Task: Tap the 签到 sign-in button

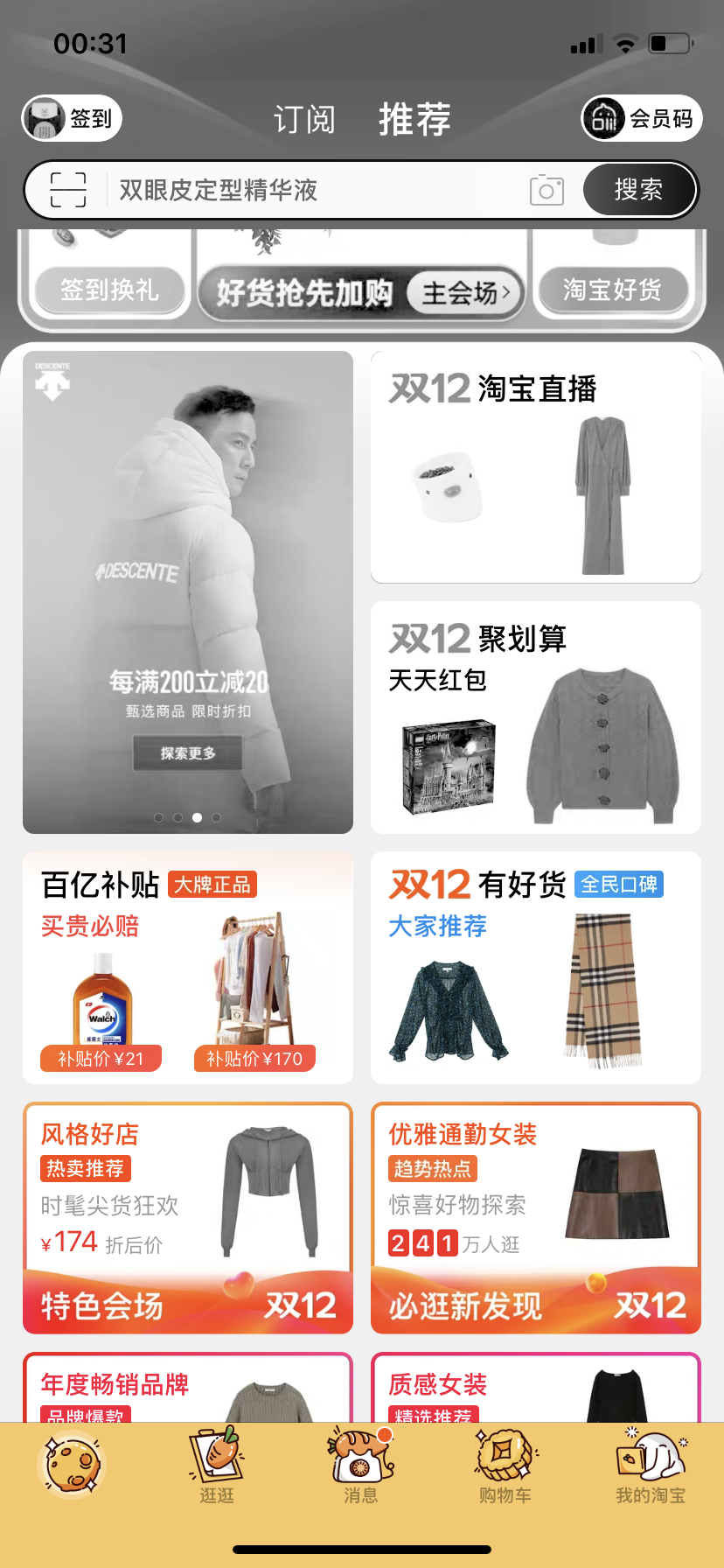Action: (72, 118)
